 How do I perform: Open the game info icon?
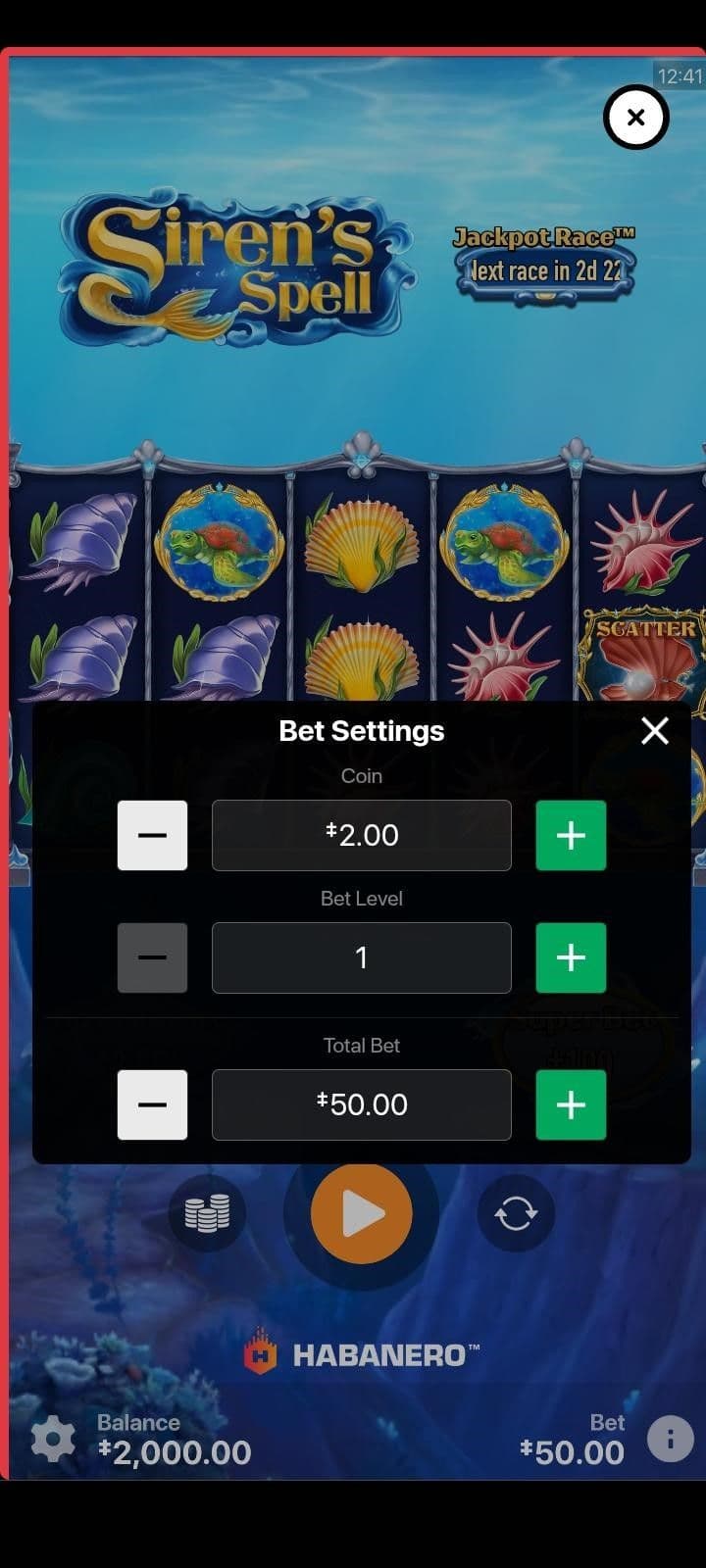(x=671, y=1439)
